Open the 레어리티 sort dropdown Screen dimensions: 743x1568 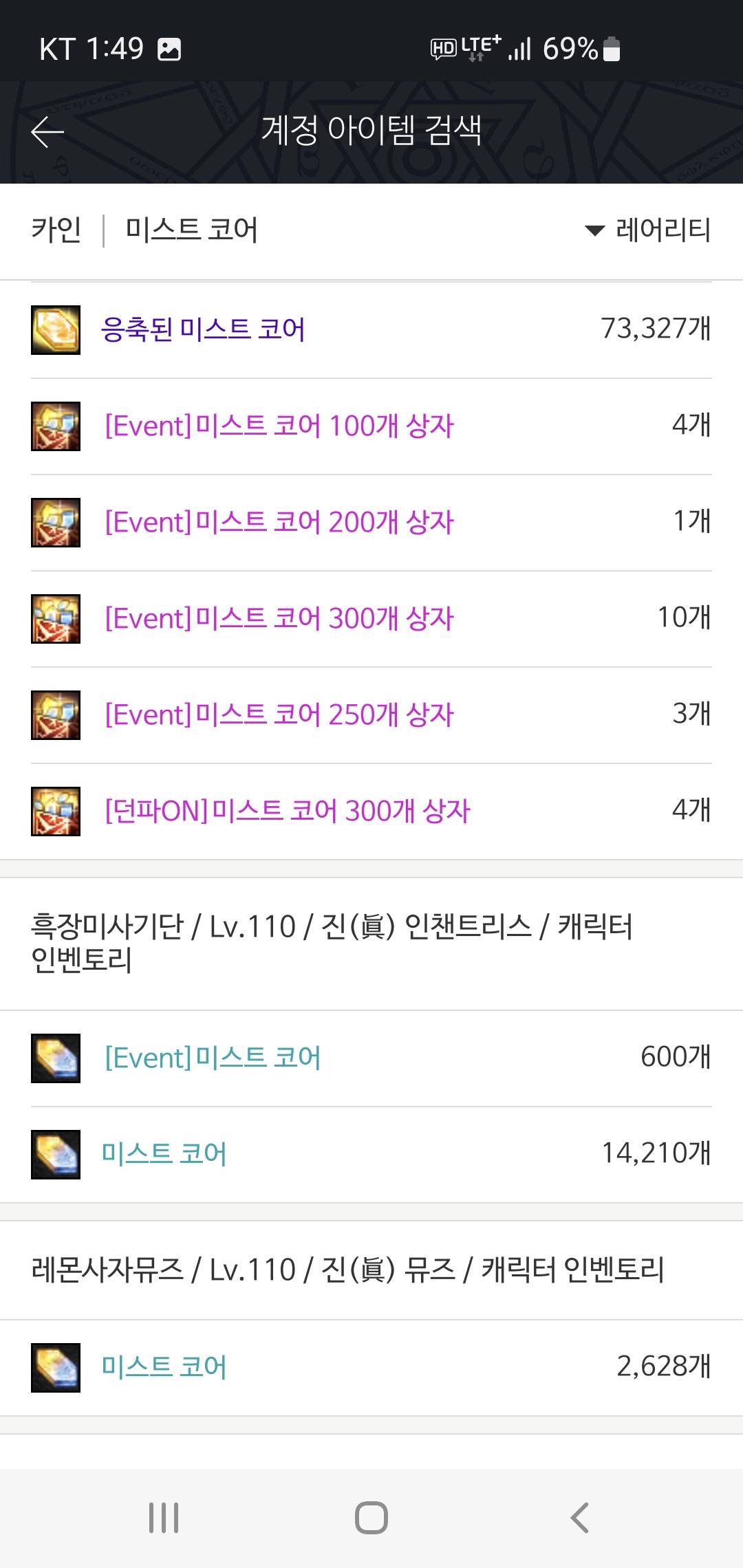coord(648,230)
